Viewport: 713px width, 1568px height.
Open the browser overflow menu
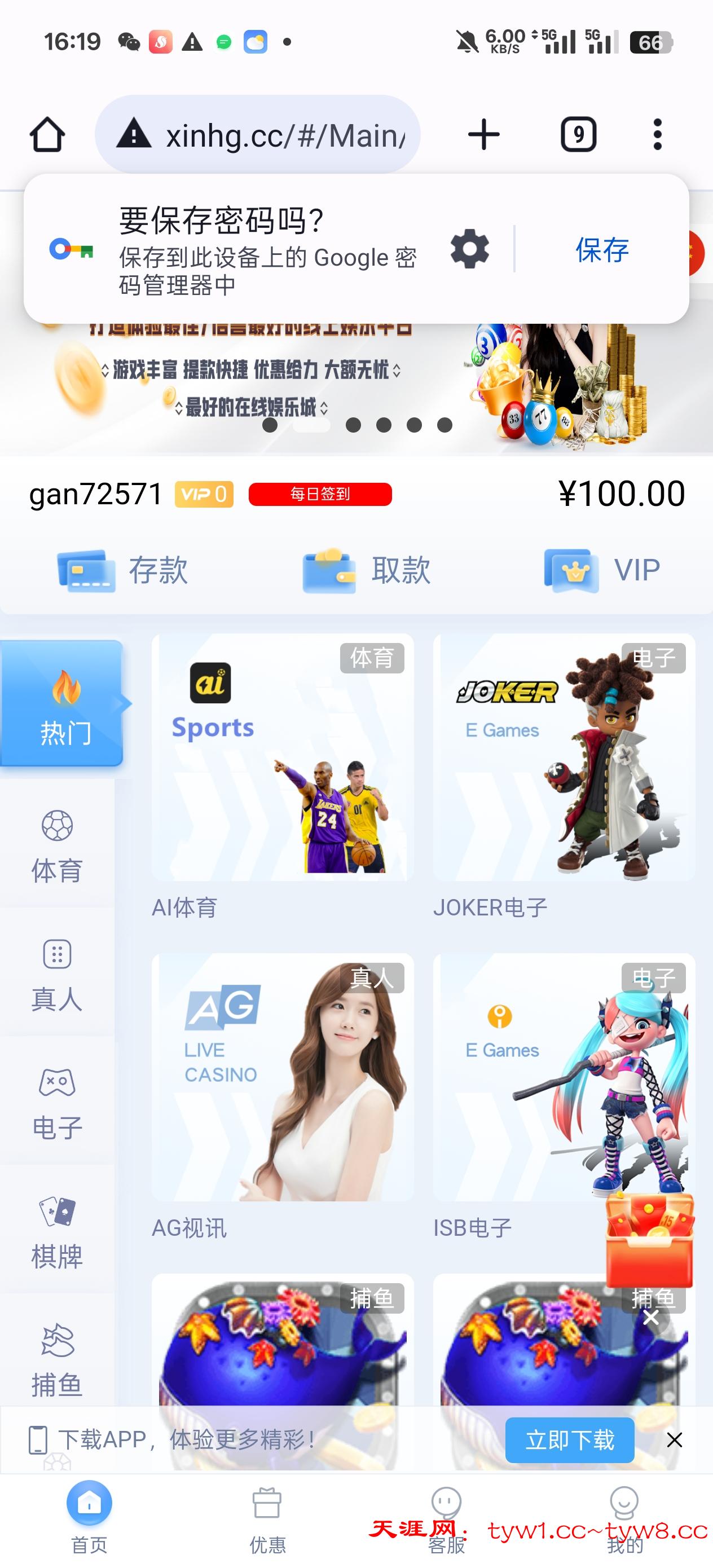pos(657,135)
